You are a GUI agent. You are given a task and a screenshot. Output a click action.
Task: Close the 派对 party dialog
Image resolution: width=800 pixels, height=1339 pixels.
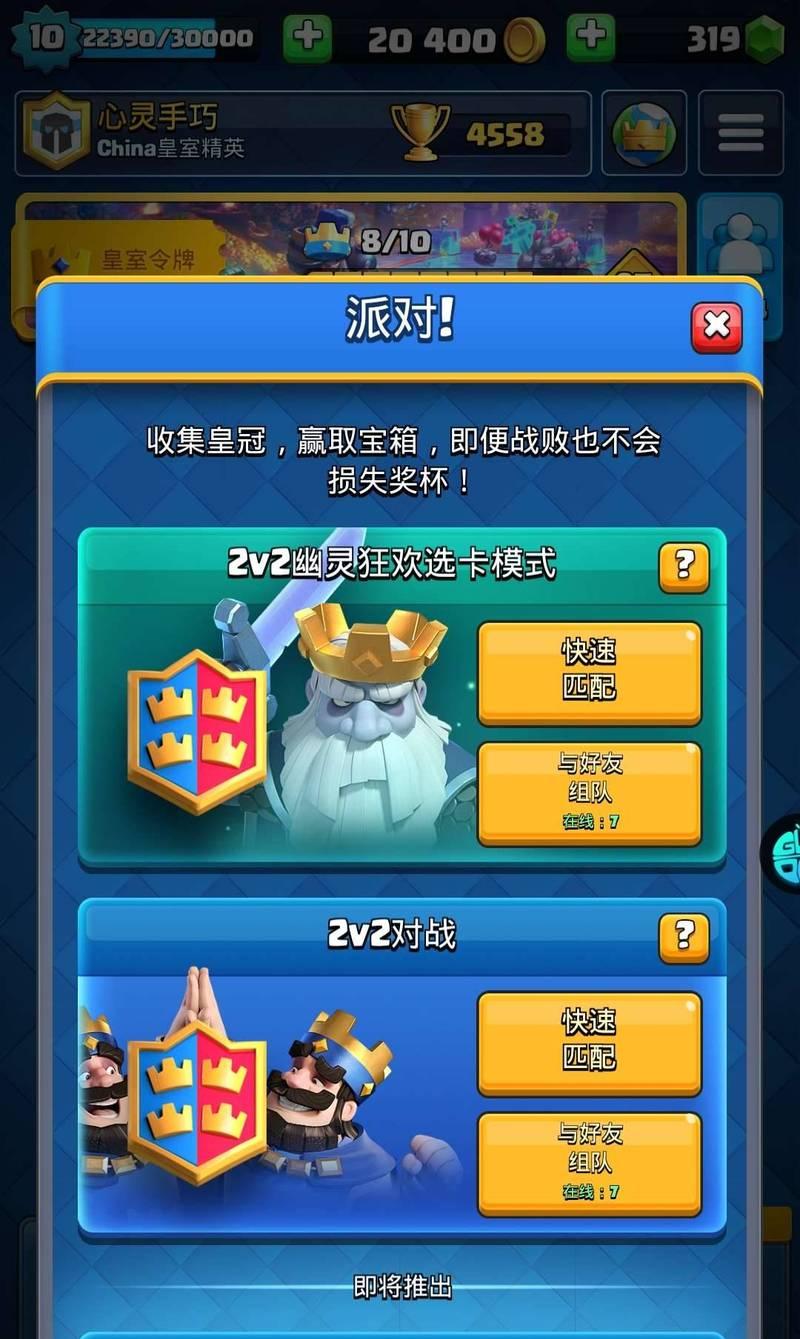tap(716, 327)
